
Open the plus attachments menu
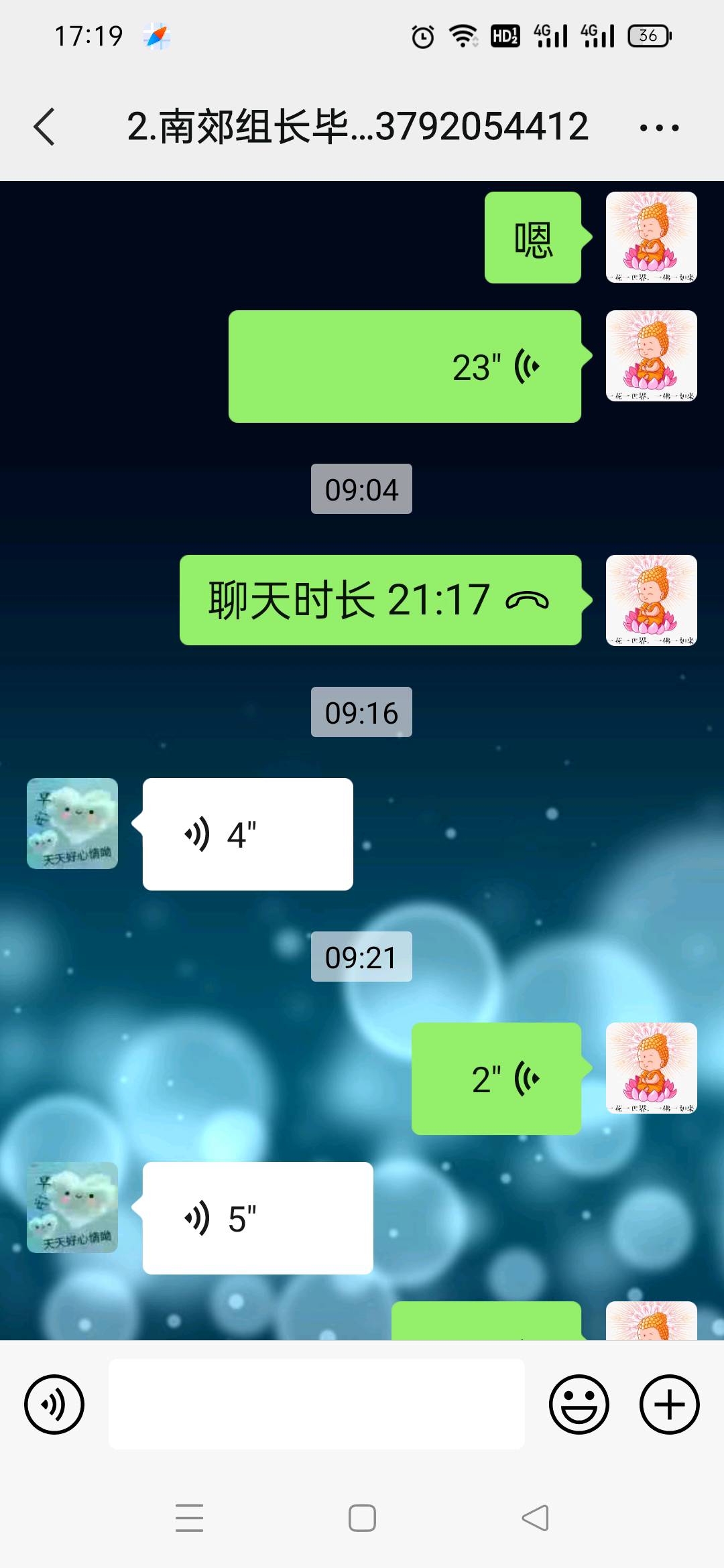pos(670,1404)
